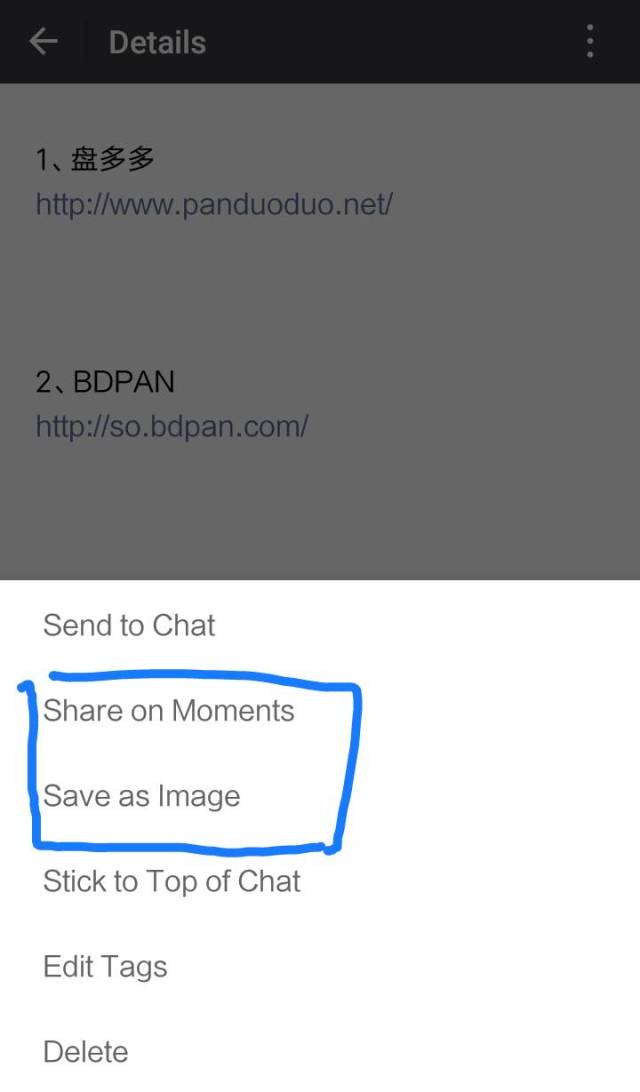Viewport: 640px width, 1092px height.
Task: Open the panduoduo.net link
Action: tap(214, 204)
